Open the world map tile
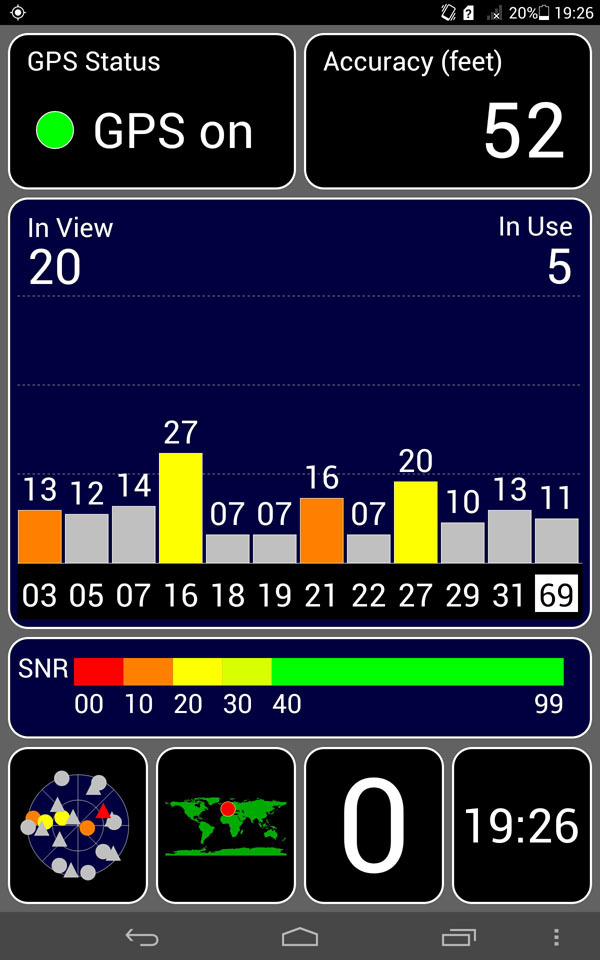This screenshot has height=960, width=600. [x=226, y=826]
